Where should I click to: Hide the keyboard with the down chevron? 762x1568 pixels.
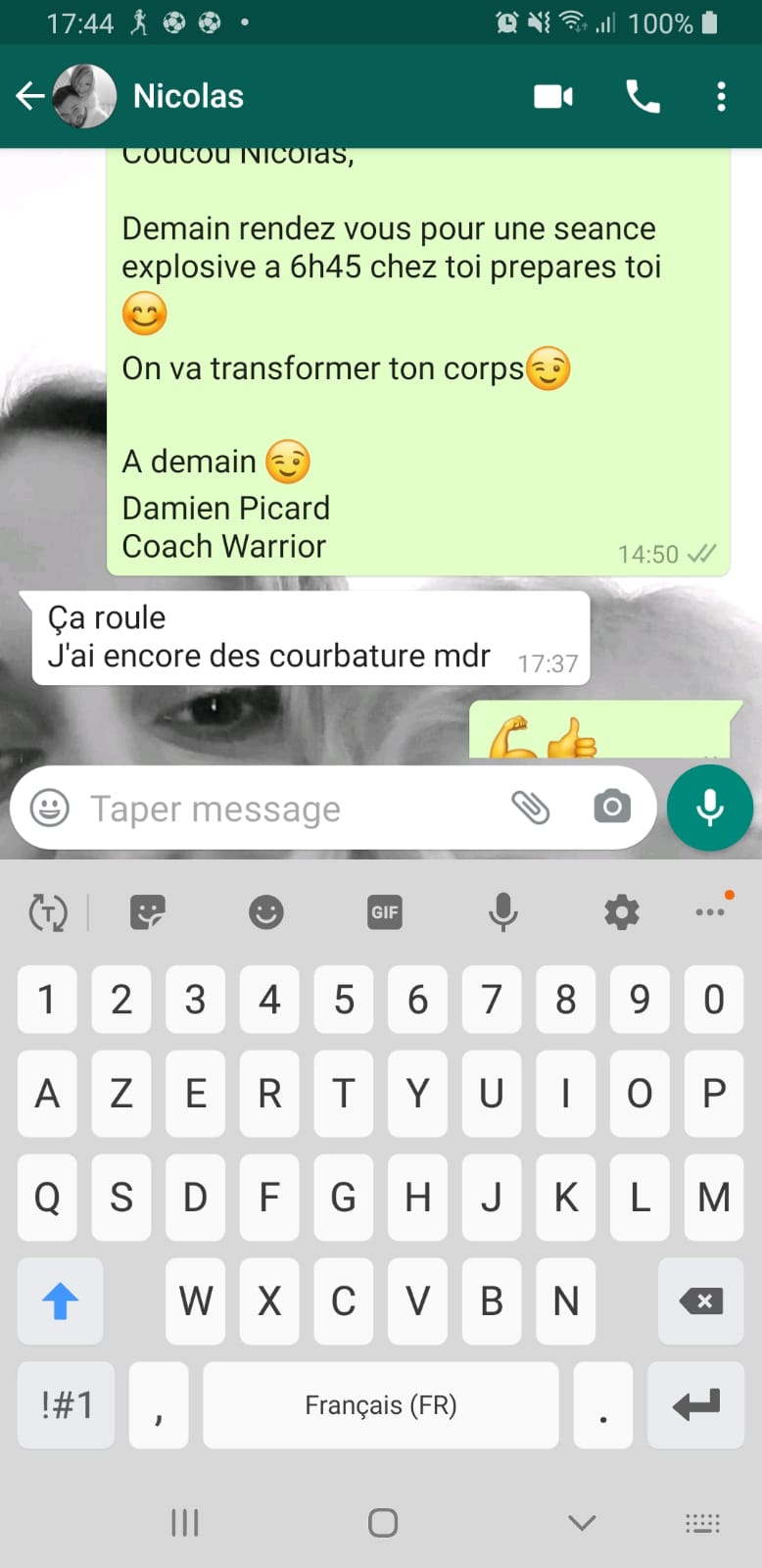point(582,1522)
